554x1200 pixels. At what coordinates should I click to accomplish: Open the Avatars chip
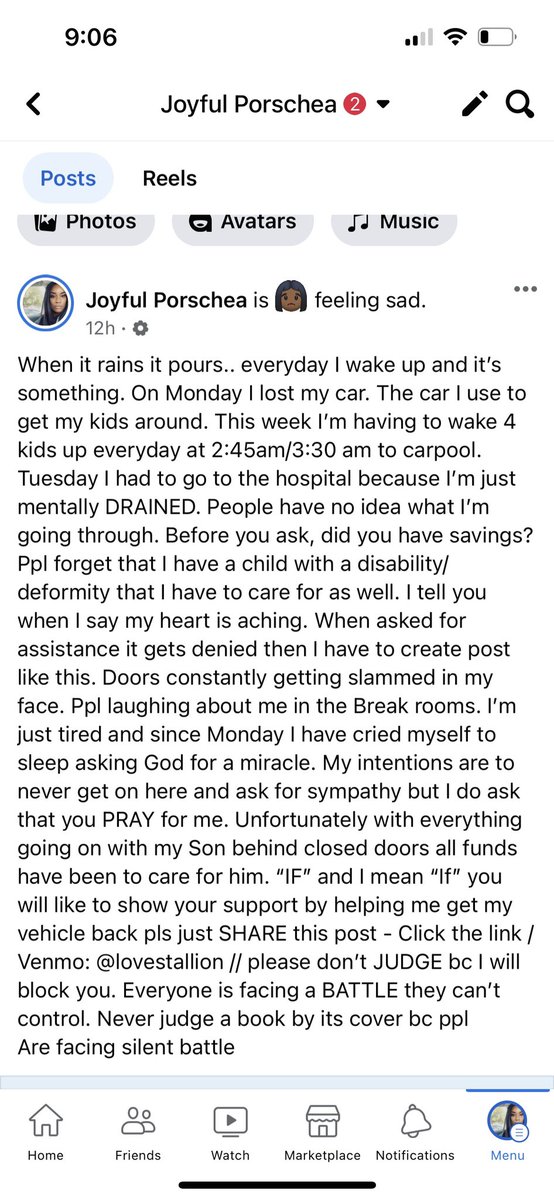pos(240,226)
